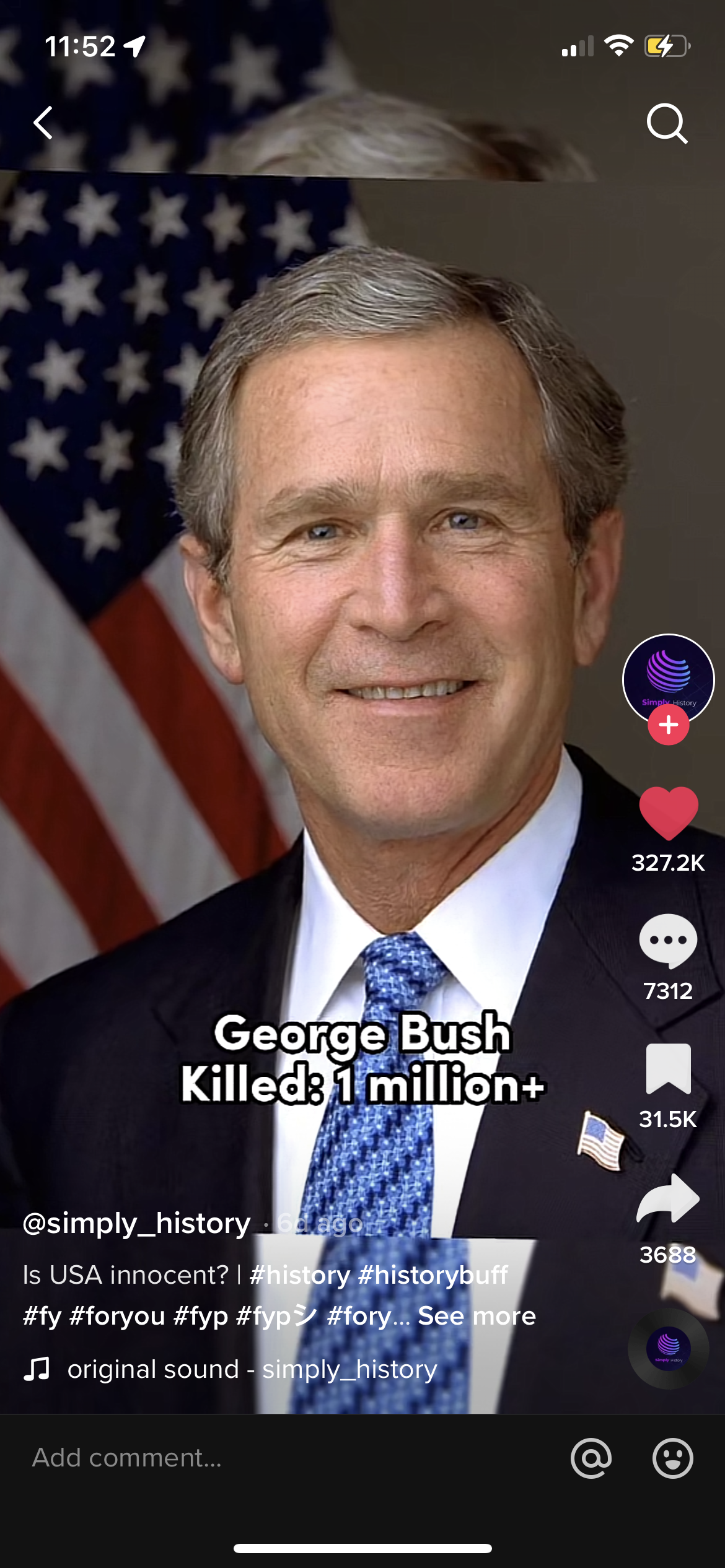Tap the #historybuff hashtag

coord(433,1275)
